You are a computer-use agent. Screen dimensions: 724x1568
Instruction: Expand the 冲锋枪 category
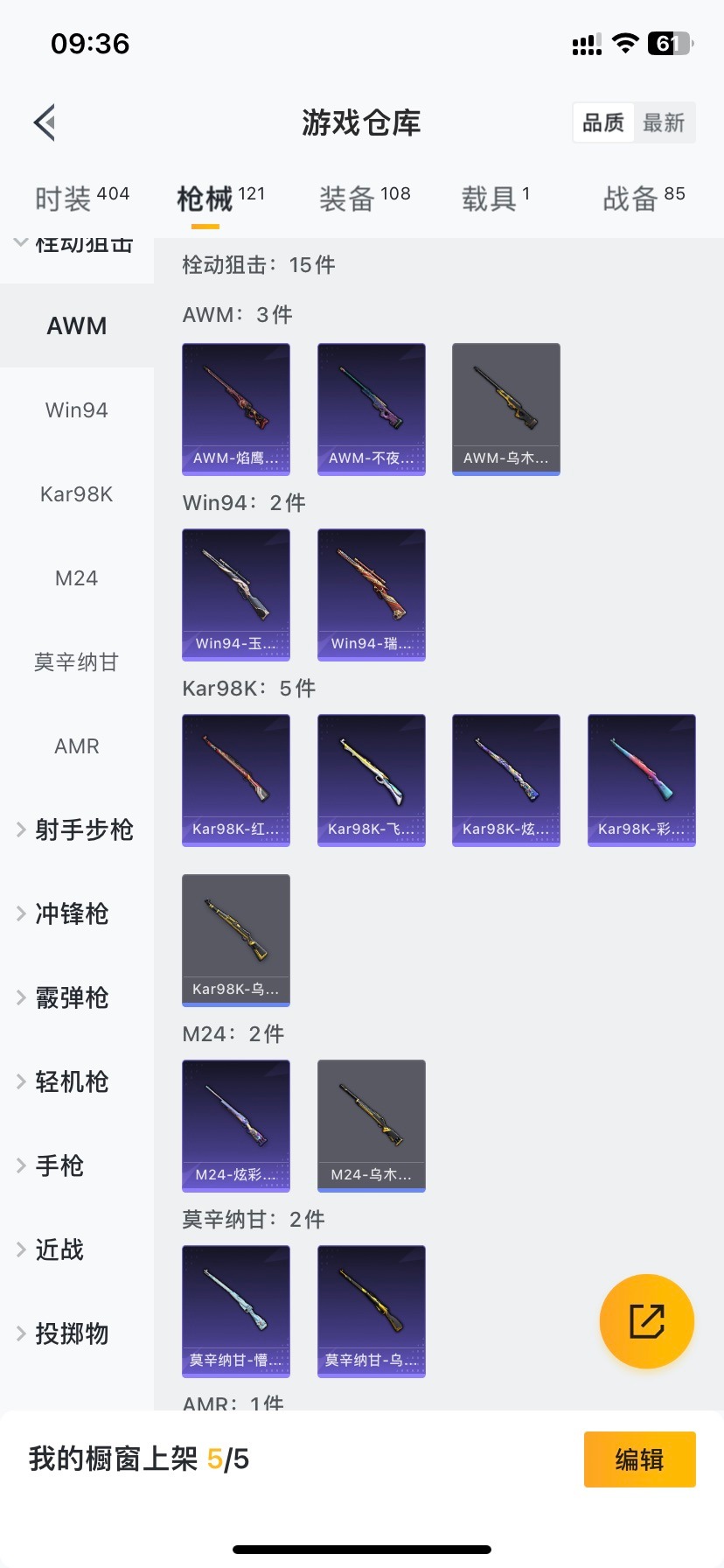[72, 913]
